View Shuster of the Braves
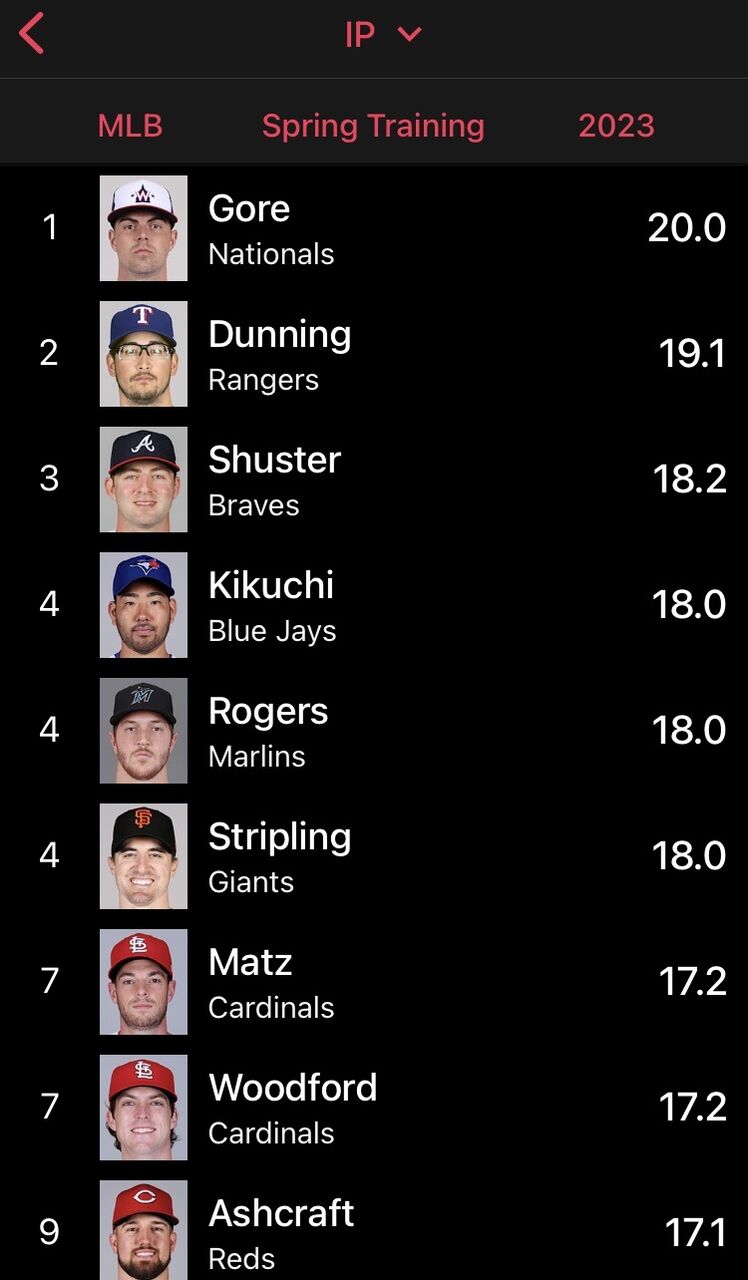748x1280 pixels. pos(374,480)
